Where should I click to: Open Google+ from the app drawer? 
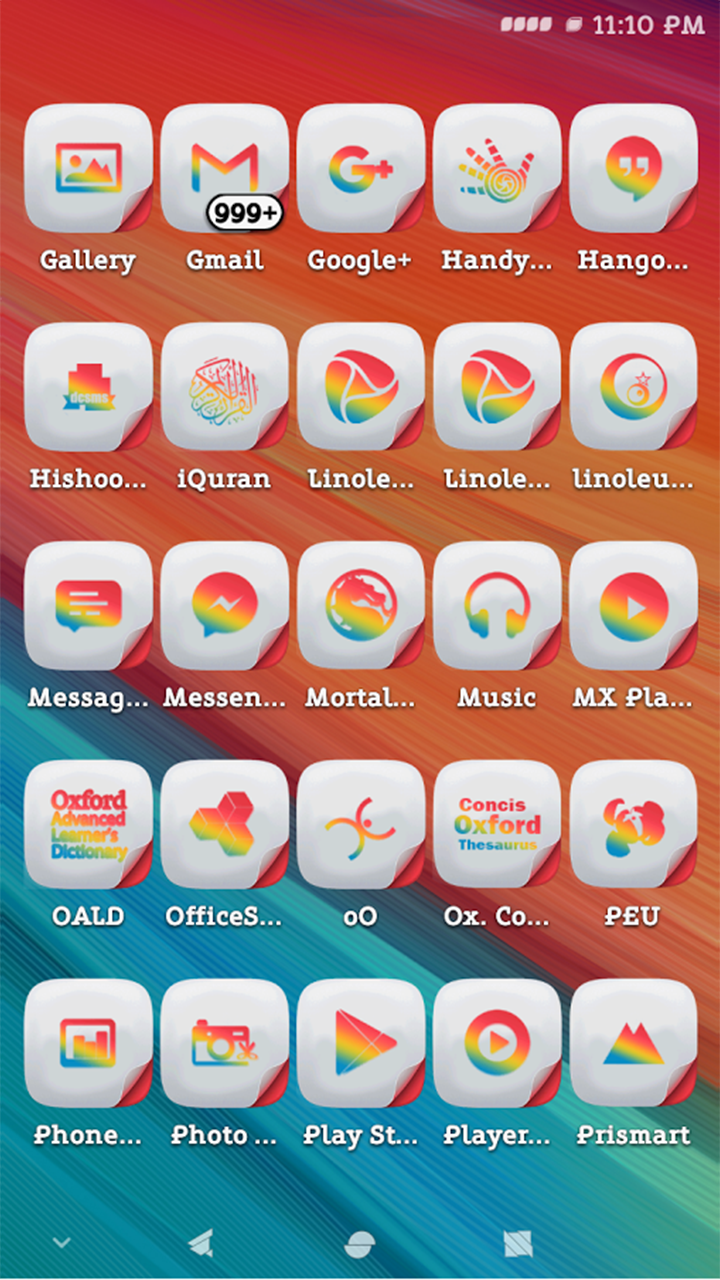coord(360,165)
